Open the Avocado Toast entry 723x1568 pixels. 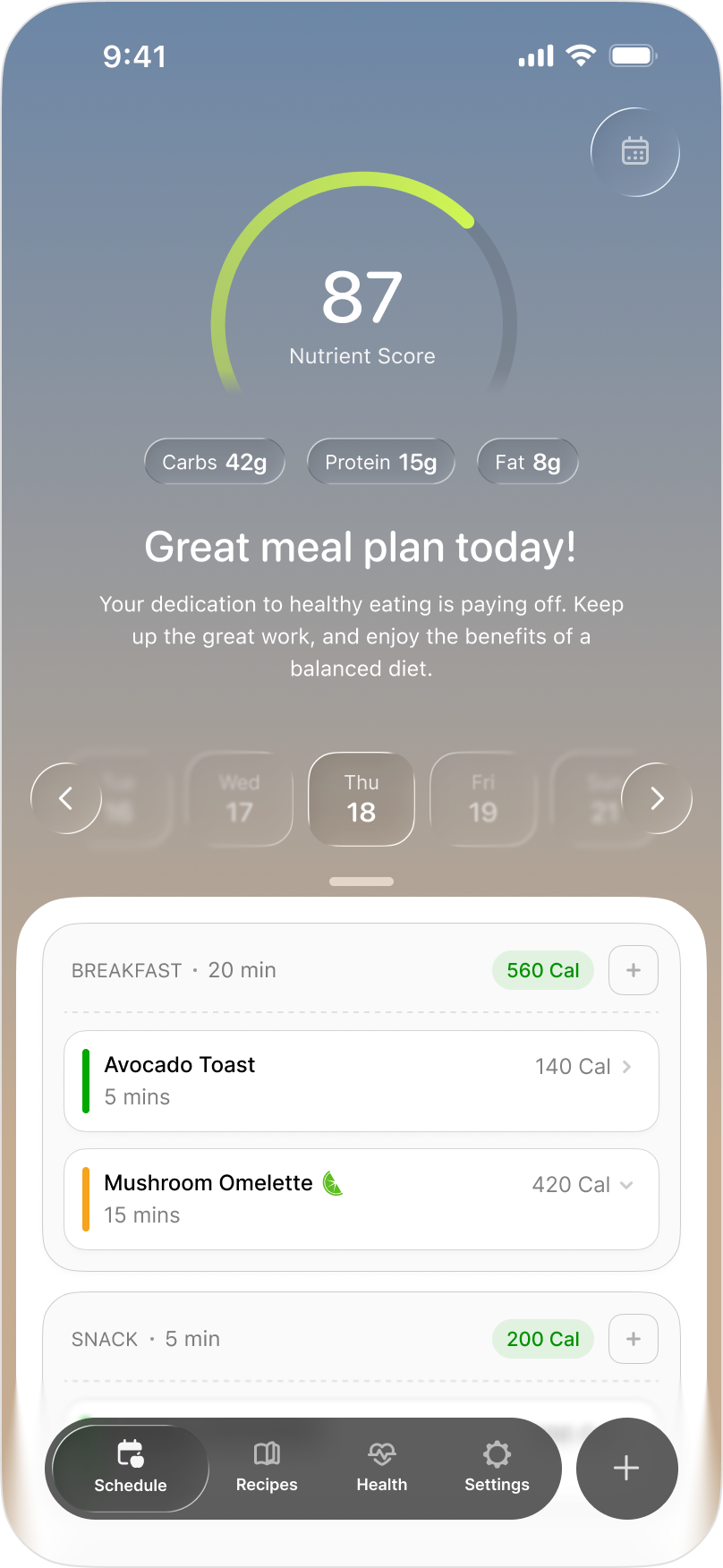(361, 1081)
